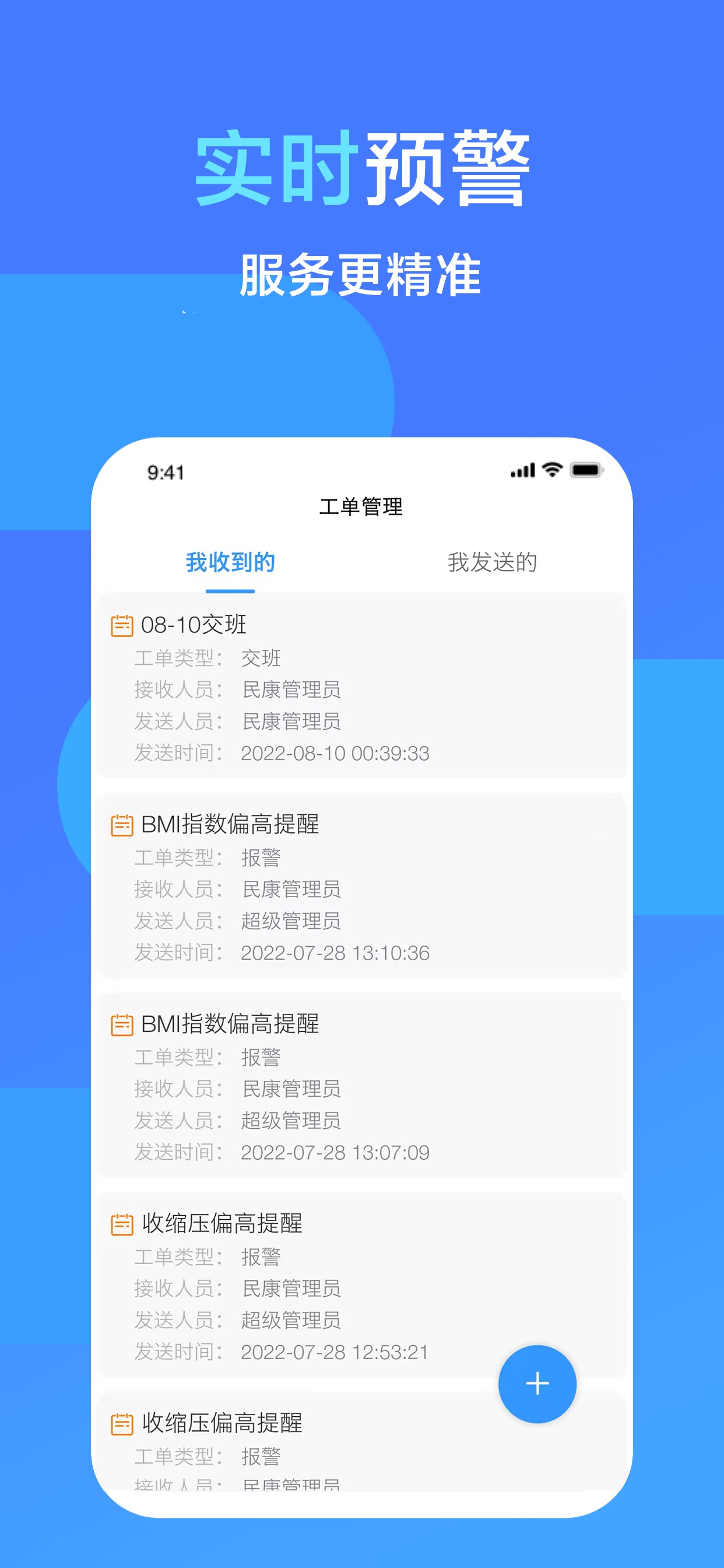Viewport: 724px width, 1568px height.
Task: Switch to the 我发送的 tab
Action: 491,563
